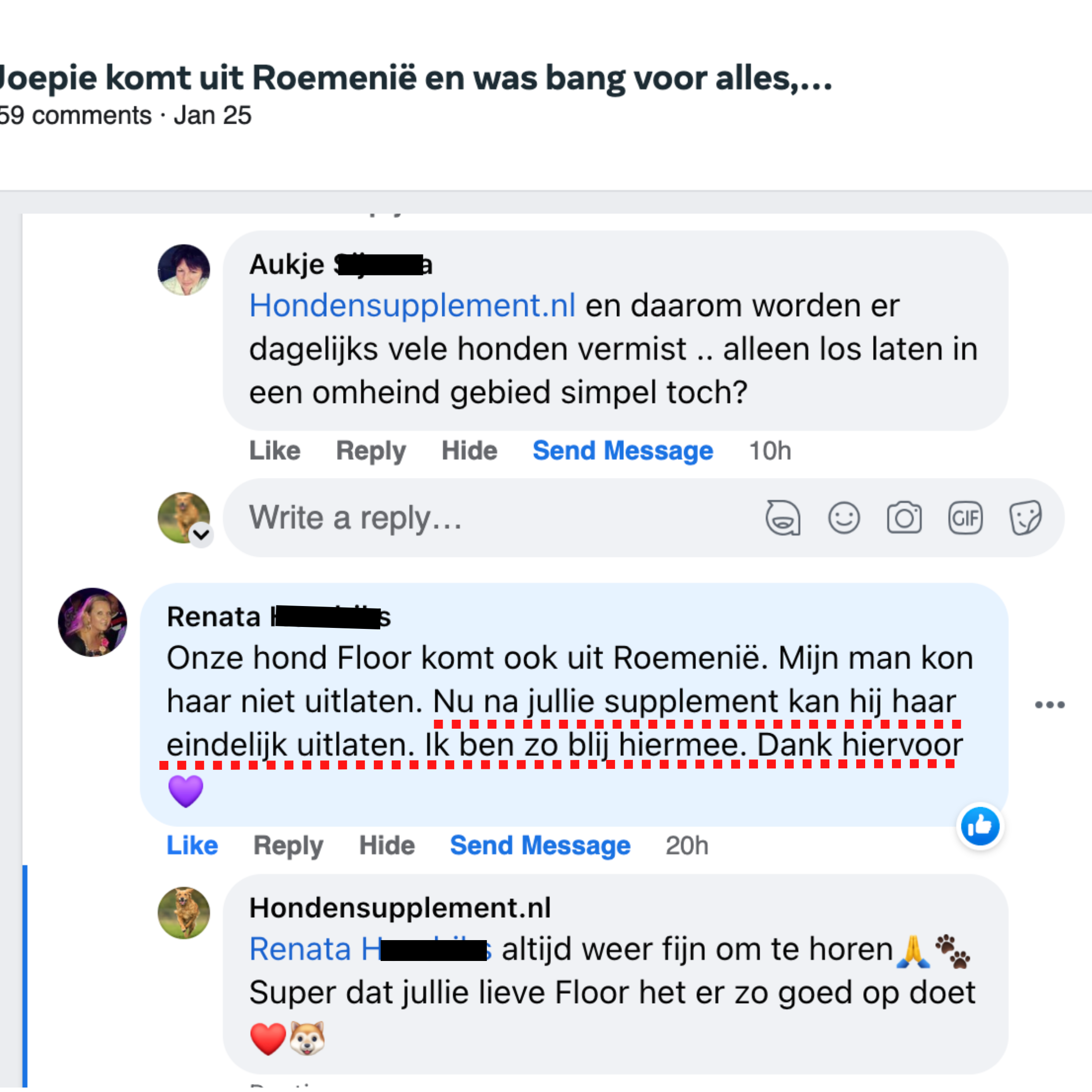The image size is (1092, 1092).
Task: Hide Renata's comment
Action: [x=387, y=845]
